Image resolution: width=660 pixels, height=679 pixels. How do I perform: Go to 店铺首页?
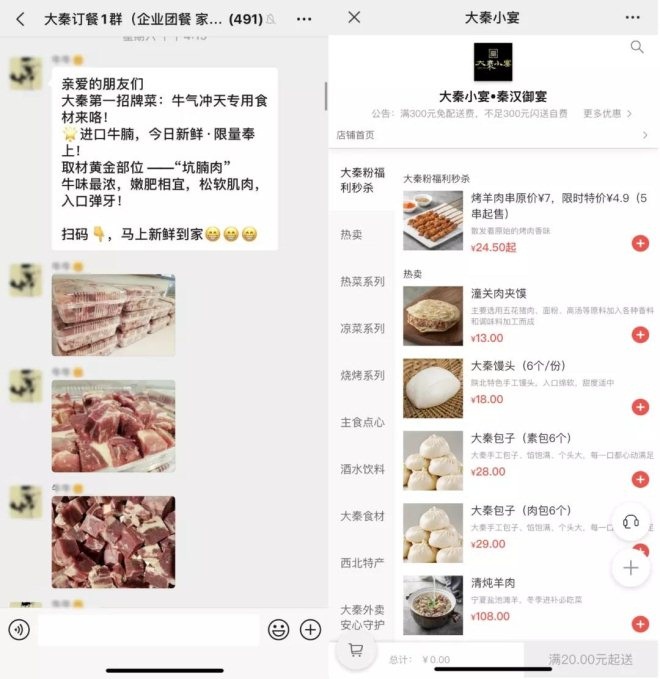356,135
